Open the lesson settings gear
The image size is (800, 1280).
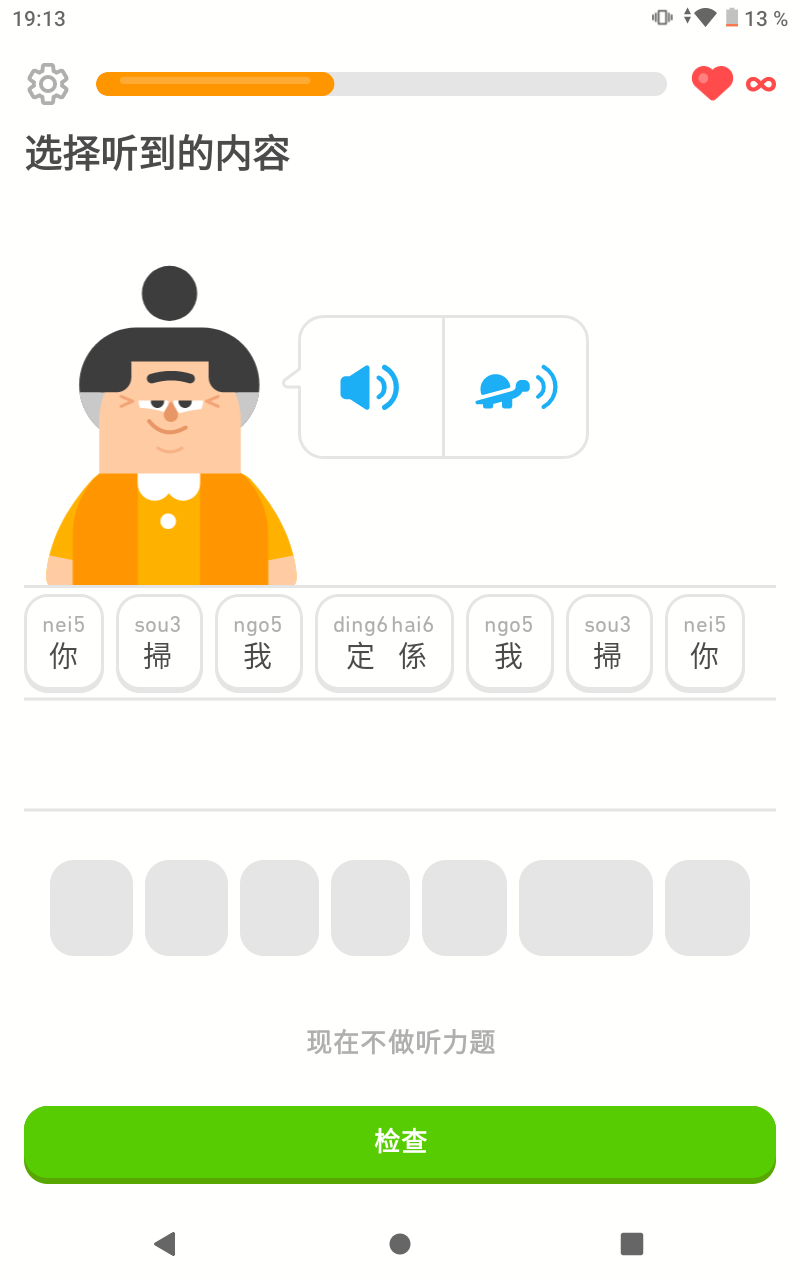pyautogui.click(x=47, y=84)
